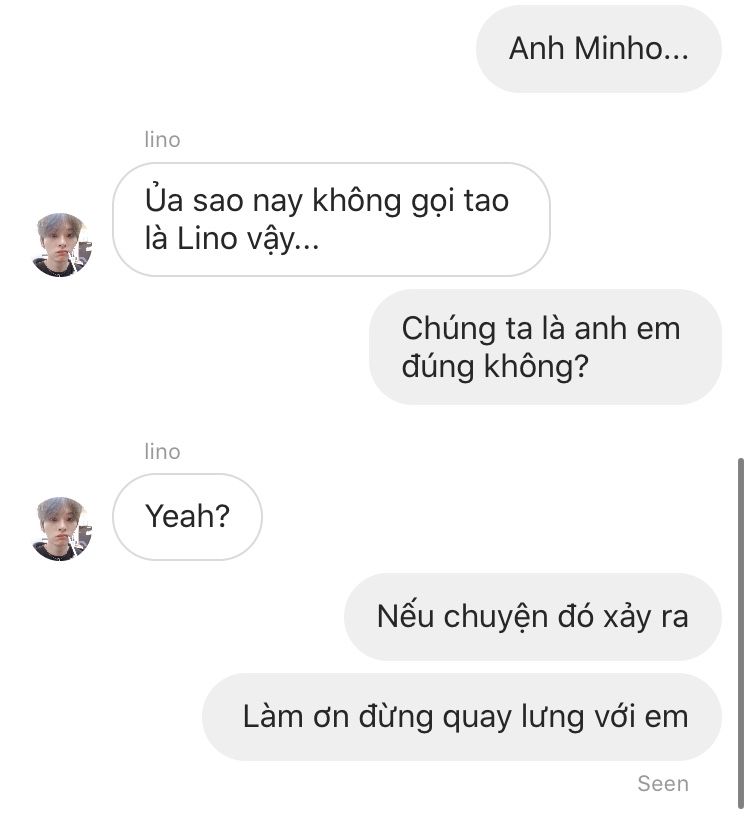Tap lino's avatar beside the "Ủa sao nay" message
Screen dimensions: 750x821
pos(62,244)
